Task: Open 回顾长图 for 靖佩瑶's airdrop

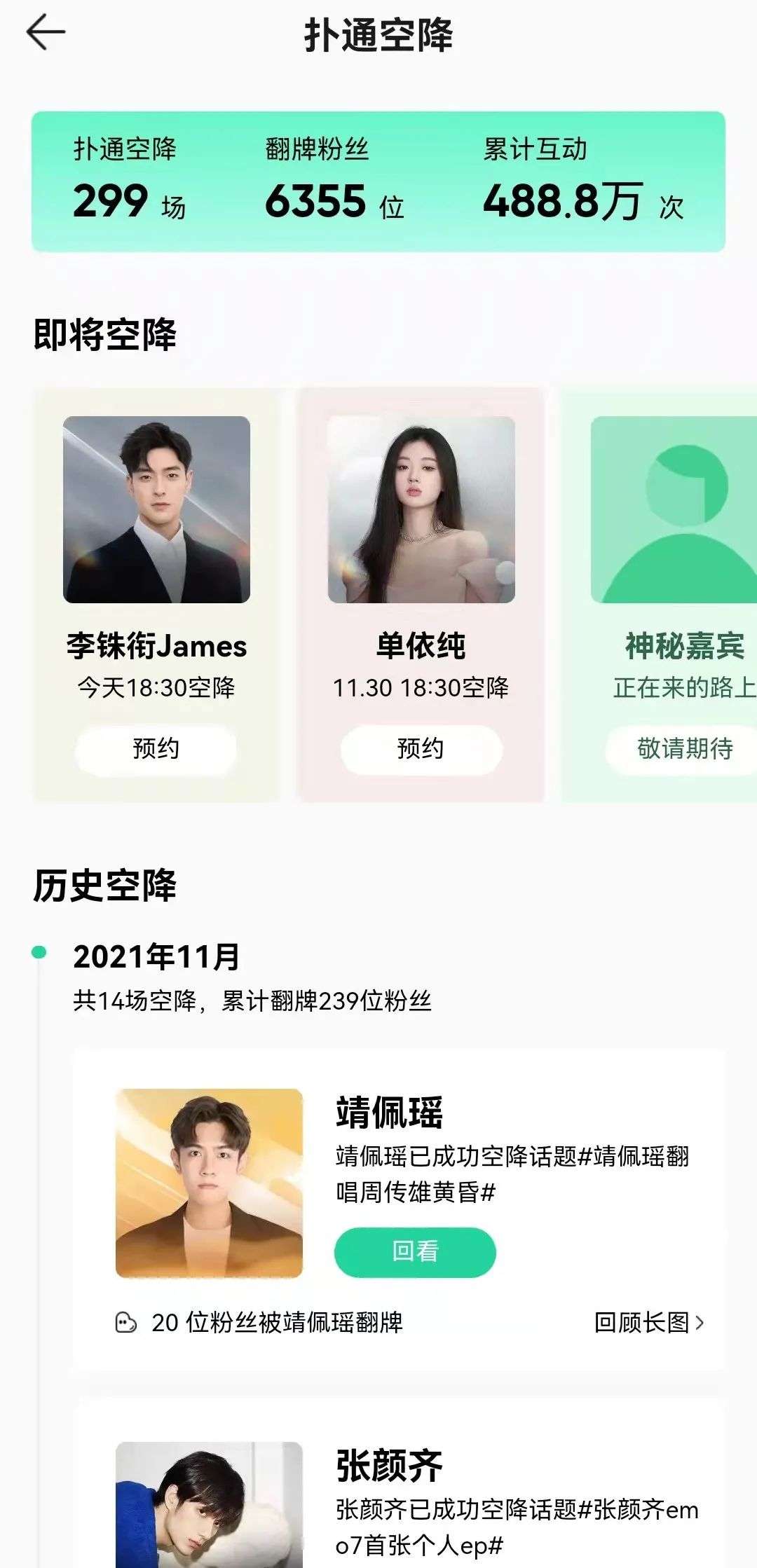Action: pyautogui.click(x=648, y=1323)
